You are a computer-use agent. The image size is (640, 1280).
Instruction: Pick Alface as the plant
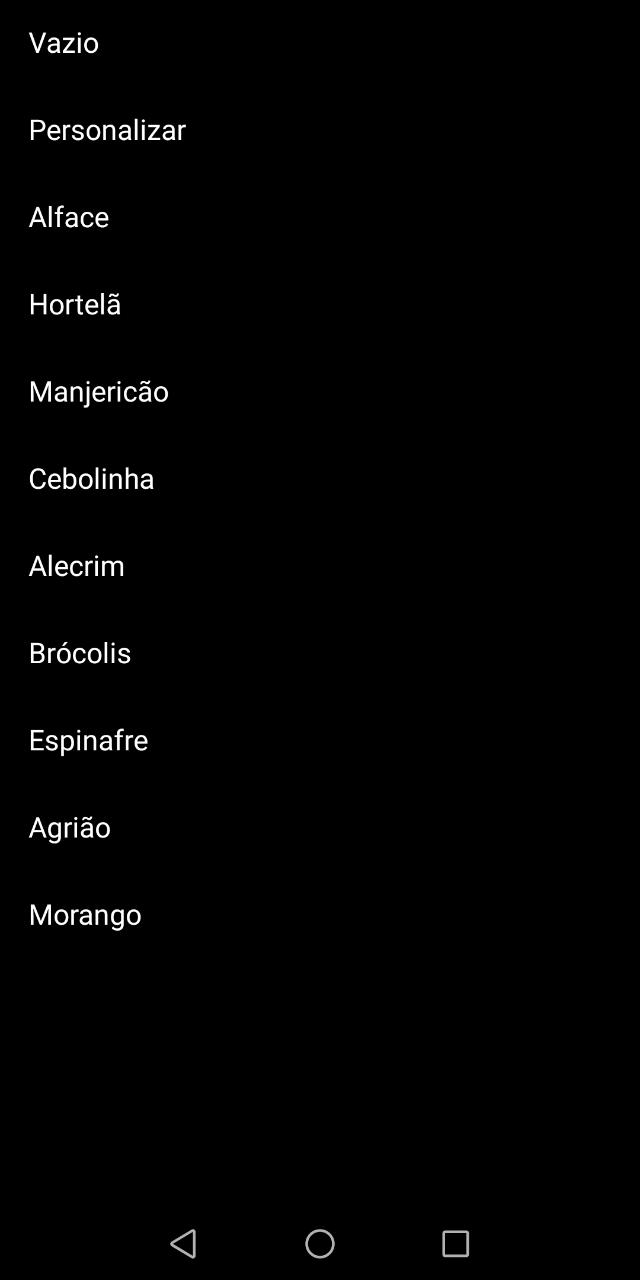(x=69, y=217)
